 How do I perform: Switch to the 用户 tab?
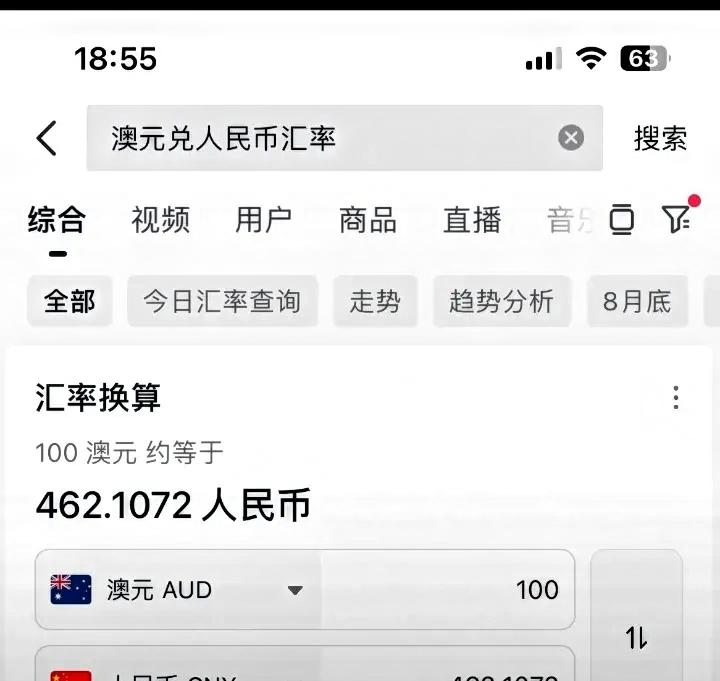pyautogui.click(x=264, y=220)
